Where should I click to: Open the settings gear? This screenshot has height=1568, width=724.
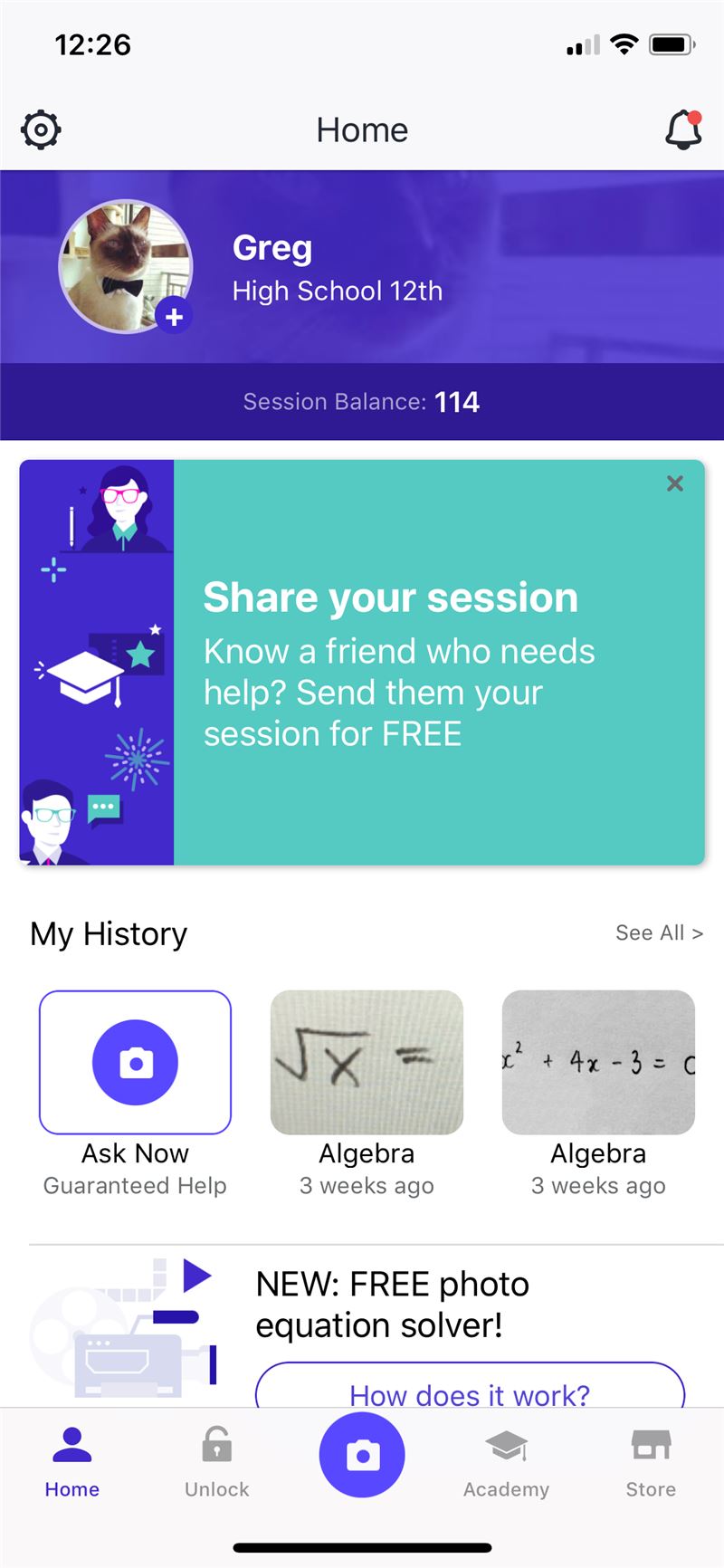tap(41, 130)
